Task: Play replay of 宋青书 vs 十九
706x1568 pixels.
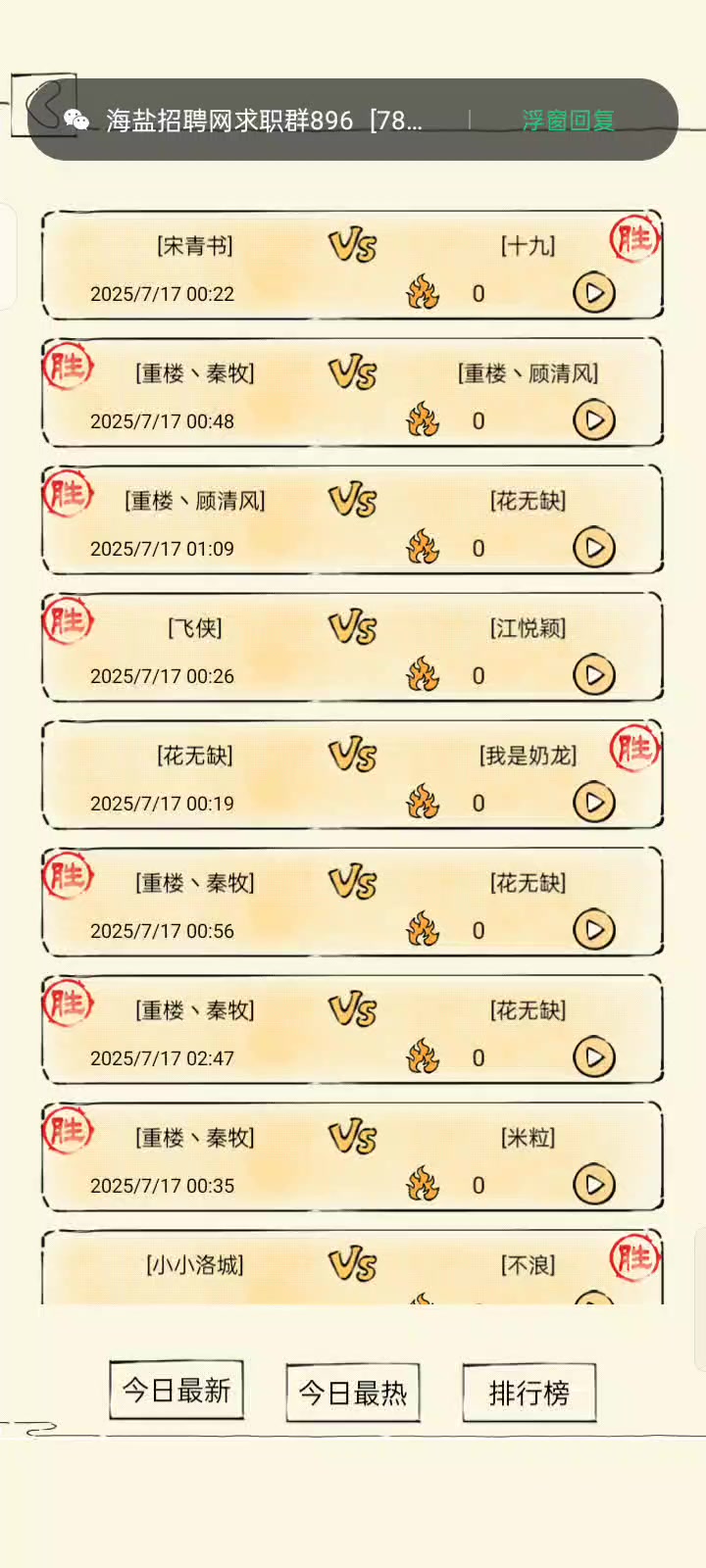Action: coord(594,293)
